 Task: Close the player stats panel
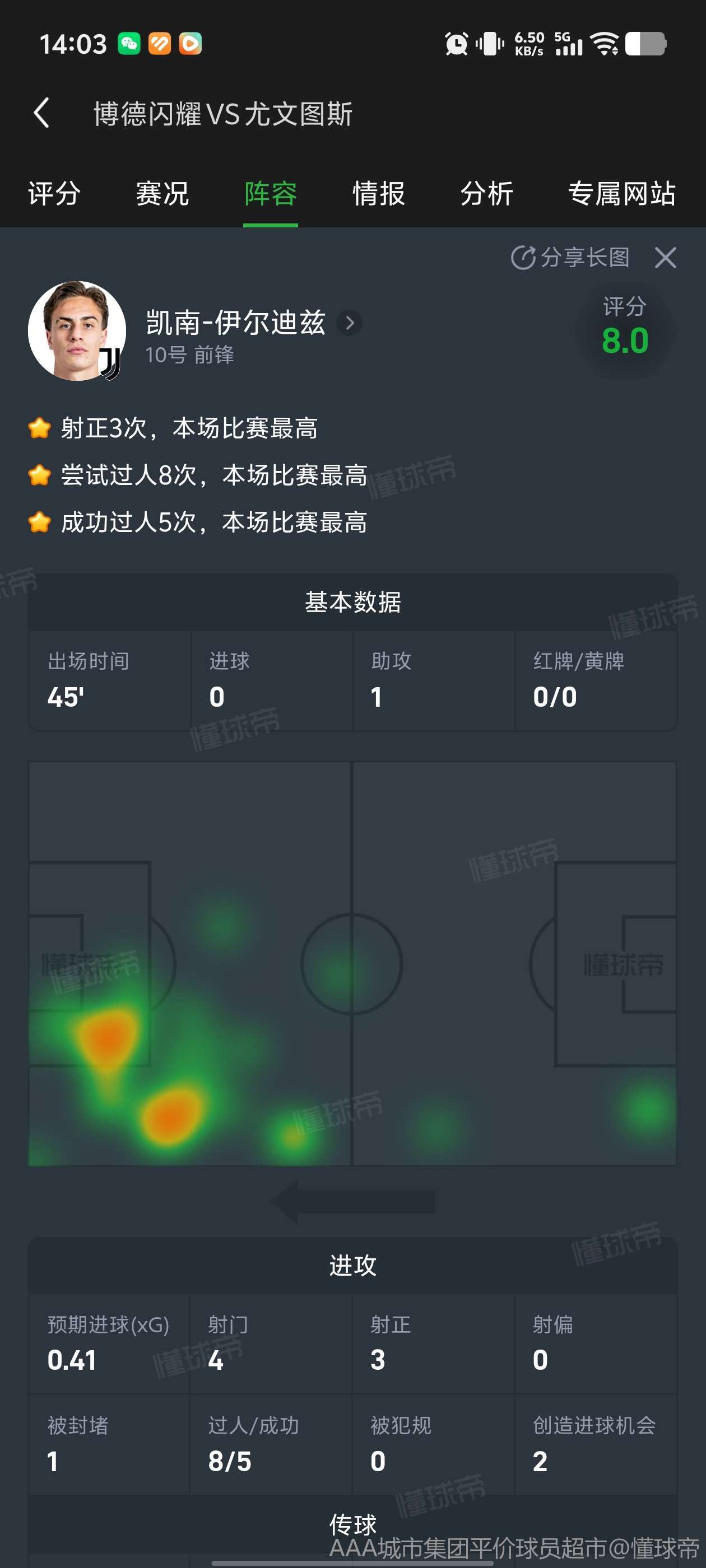point(665,258)
